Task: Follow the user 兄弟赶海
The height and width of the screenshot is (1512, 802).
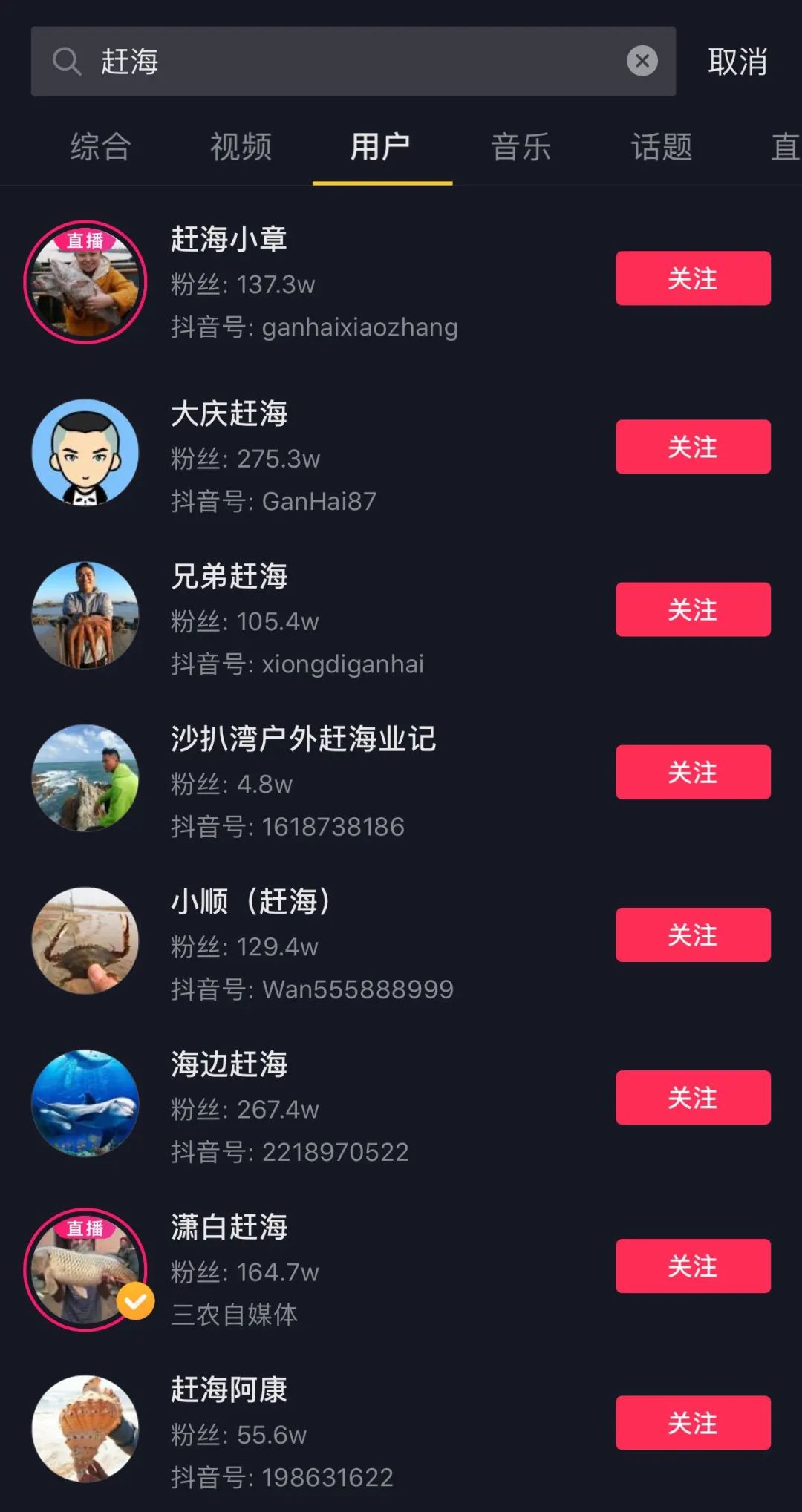Action: 693,609
